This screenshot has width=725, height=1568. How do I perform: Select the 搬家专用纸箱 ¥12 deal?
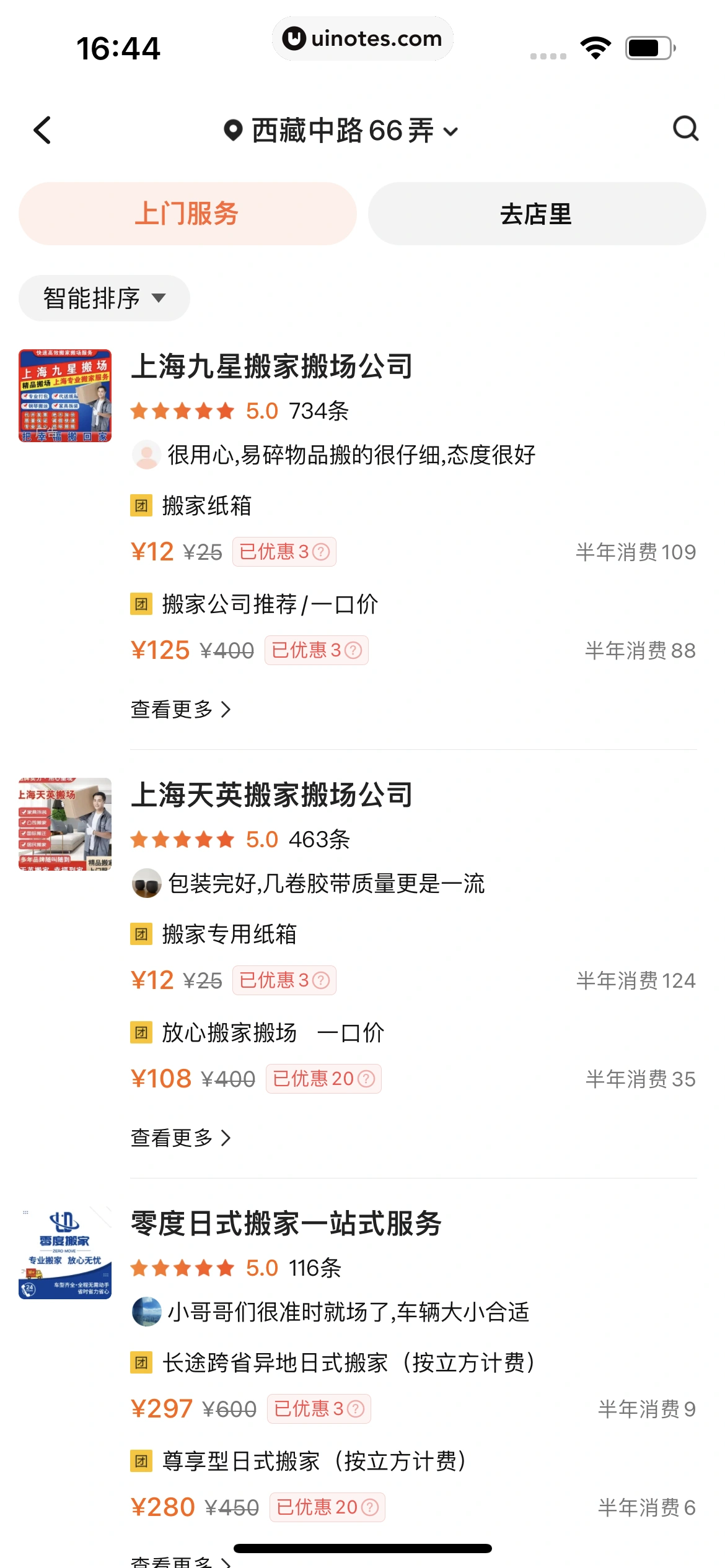[229, 934]
